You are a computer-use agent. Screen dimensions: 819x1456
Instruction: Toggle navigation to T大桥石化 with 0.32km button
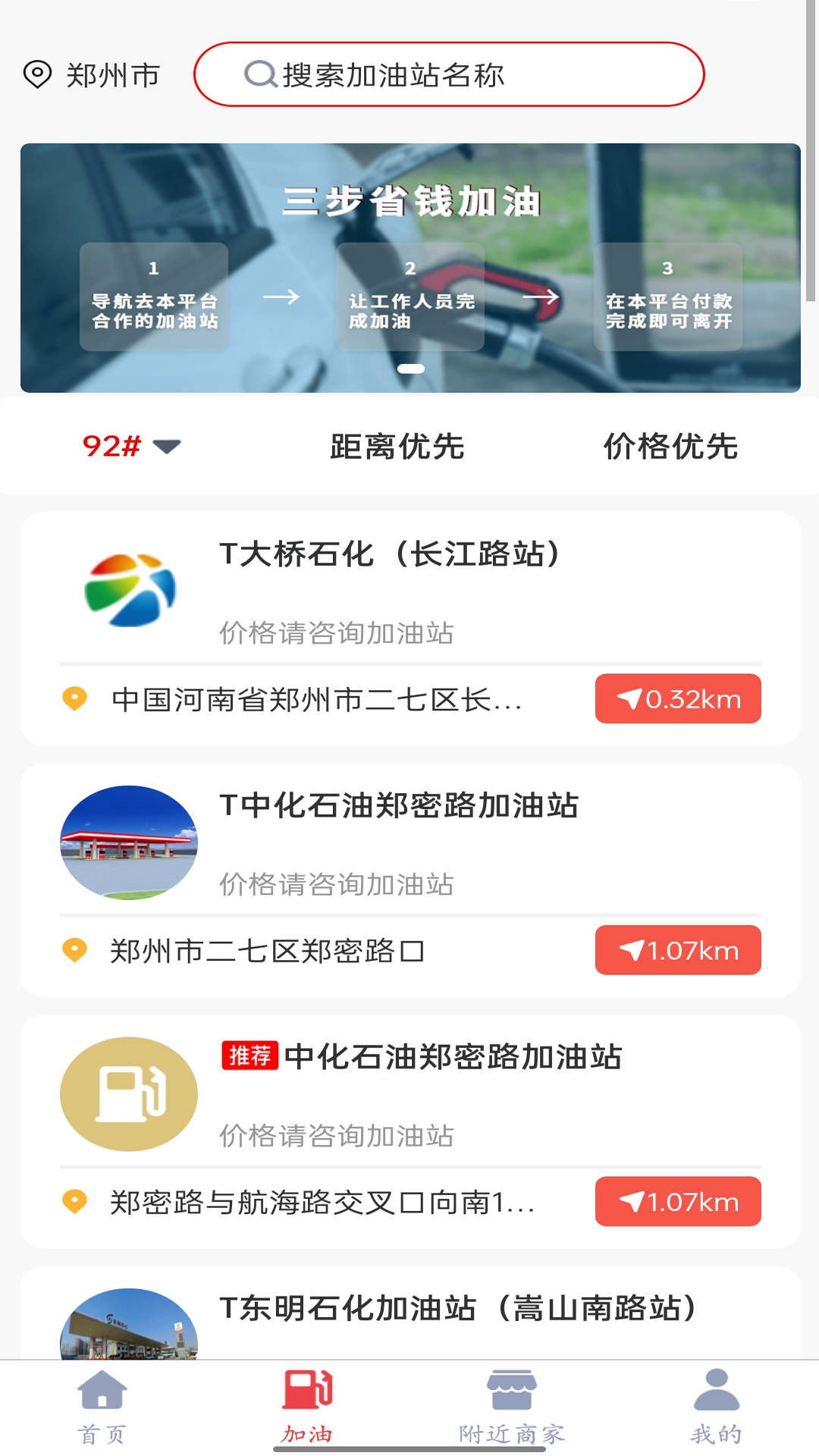coord(677,699)
